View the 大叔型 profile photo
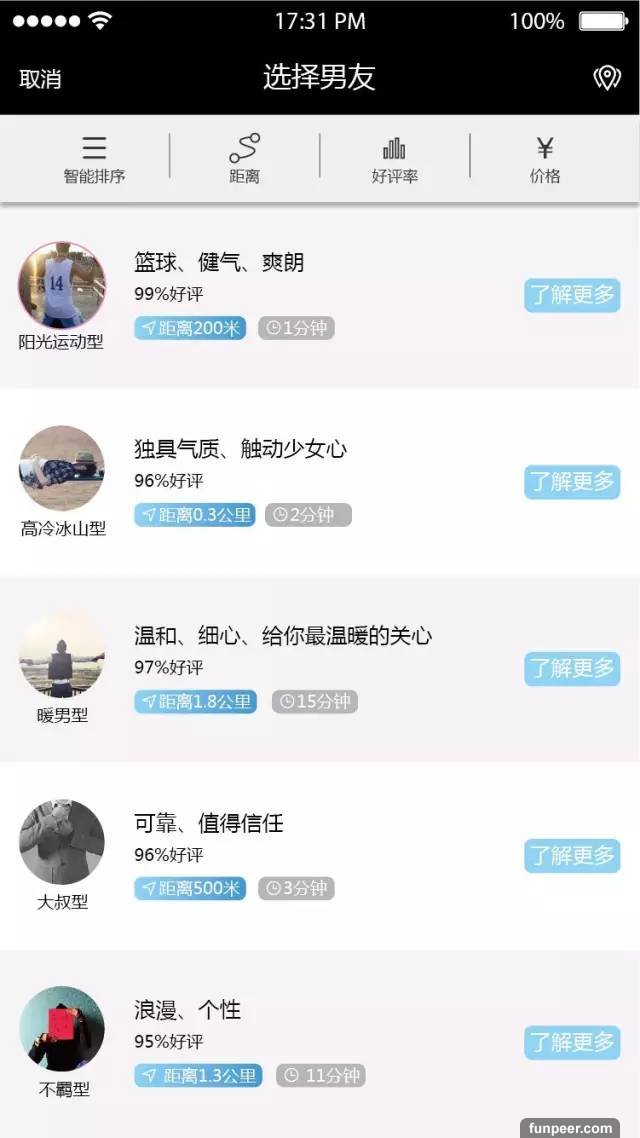Screen dimensions: 640x1138 coord(61,842)
